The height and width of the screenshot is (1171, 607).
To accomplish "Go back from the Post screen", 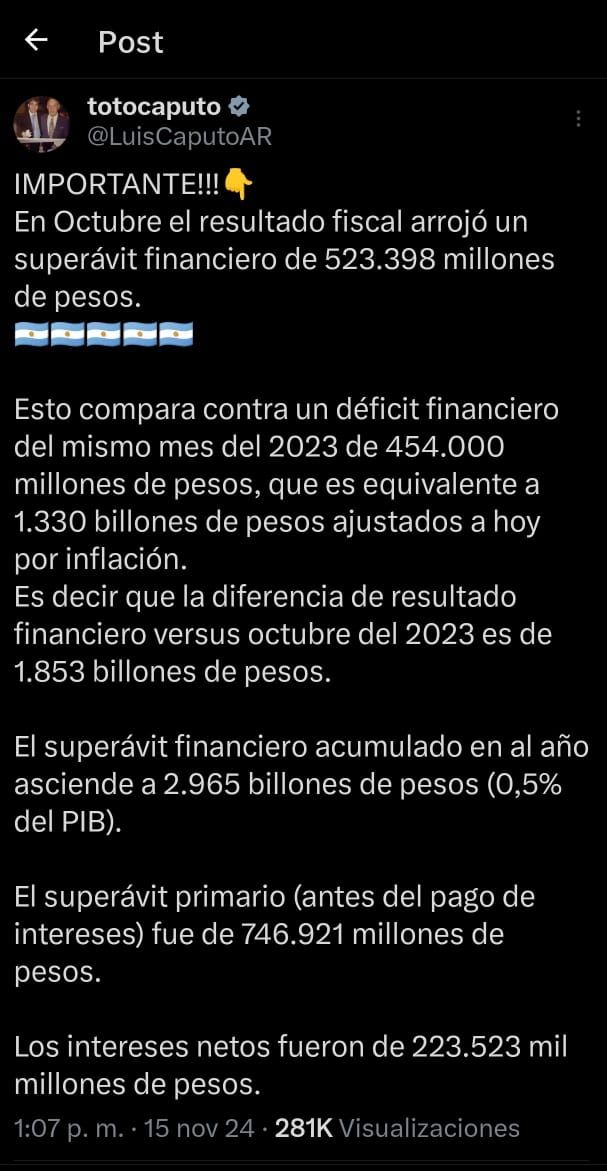I will tap(37, 41).
